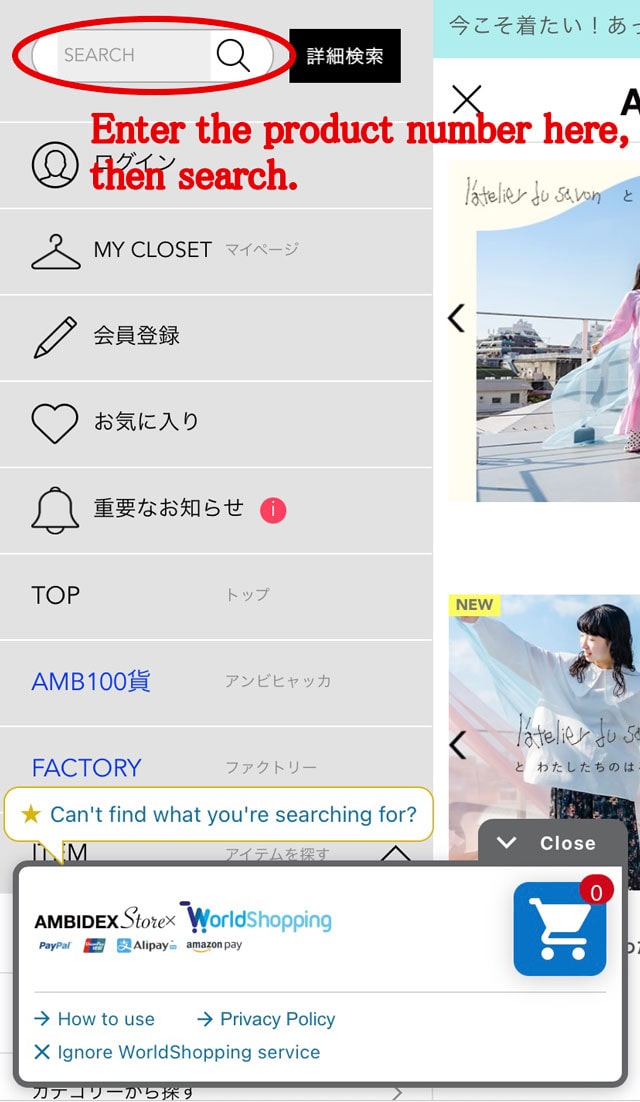
Task: Open お気に入り favorites
Action: pos(216,424)
